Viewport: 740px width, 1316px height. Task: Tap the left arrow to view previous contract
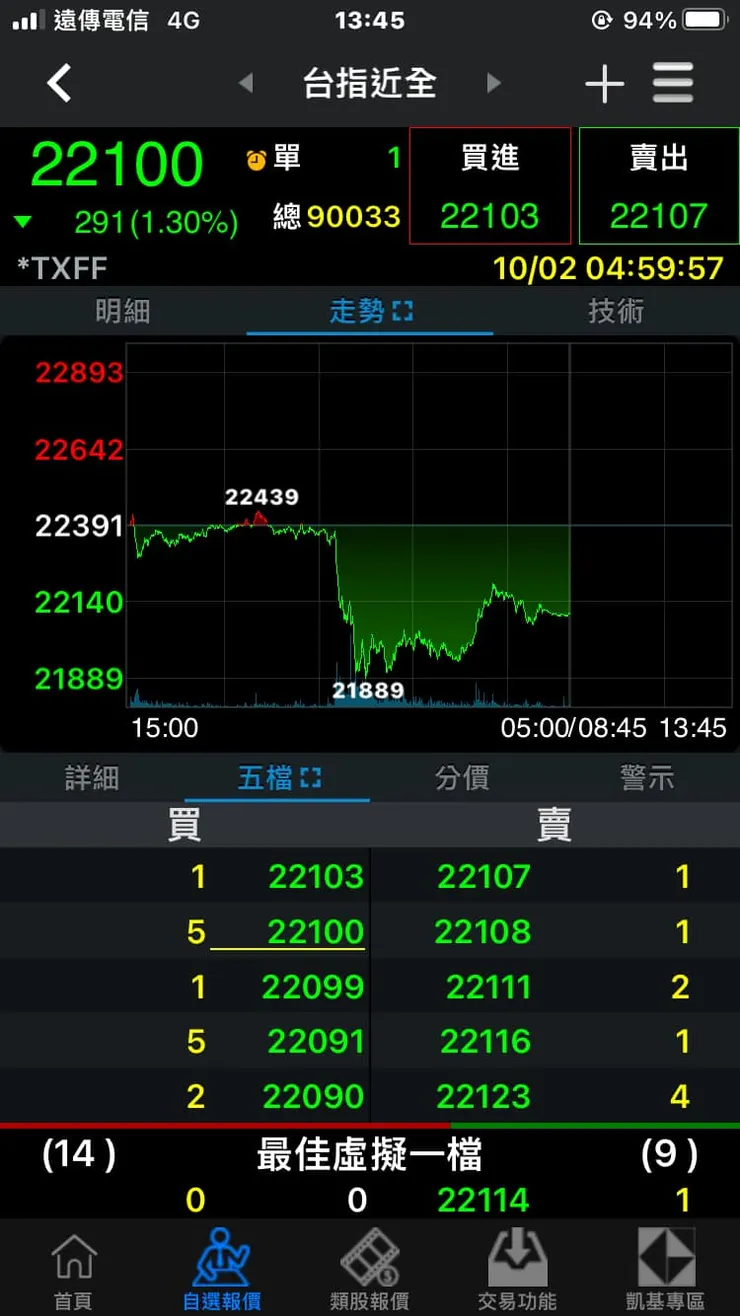245,84
